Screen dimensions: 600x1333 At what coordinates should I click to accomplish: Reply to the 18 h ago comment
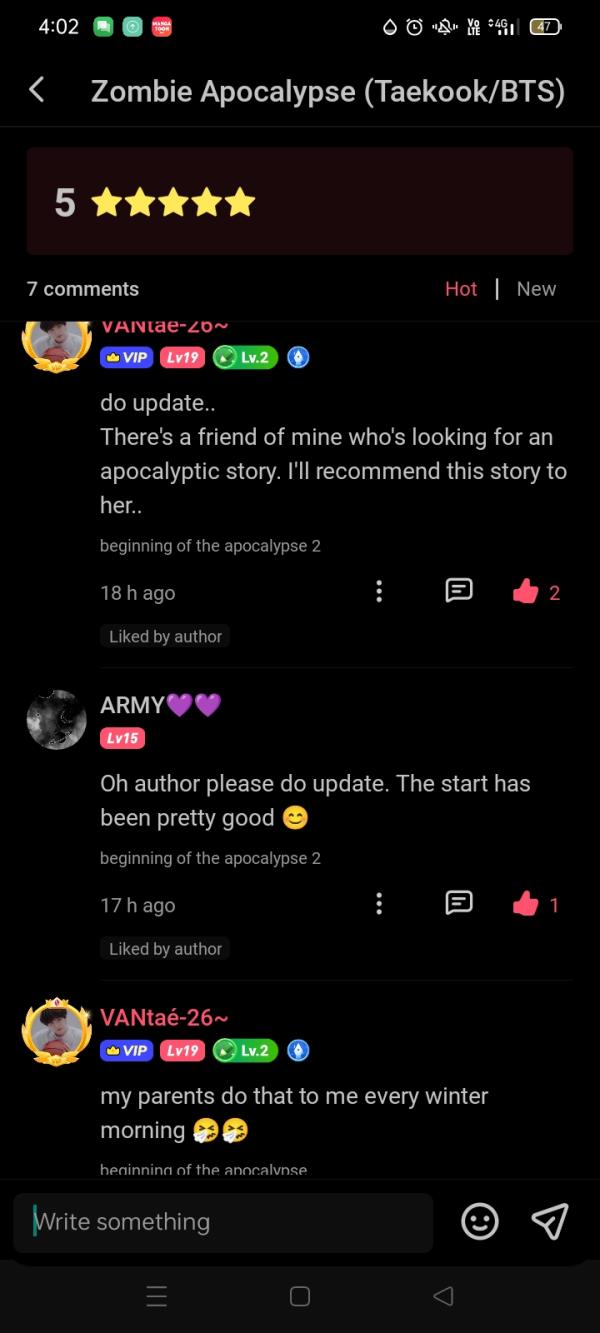click(458, 591)
